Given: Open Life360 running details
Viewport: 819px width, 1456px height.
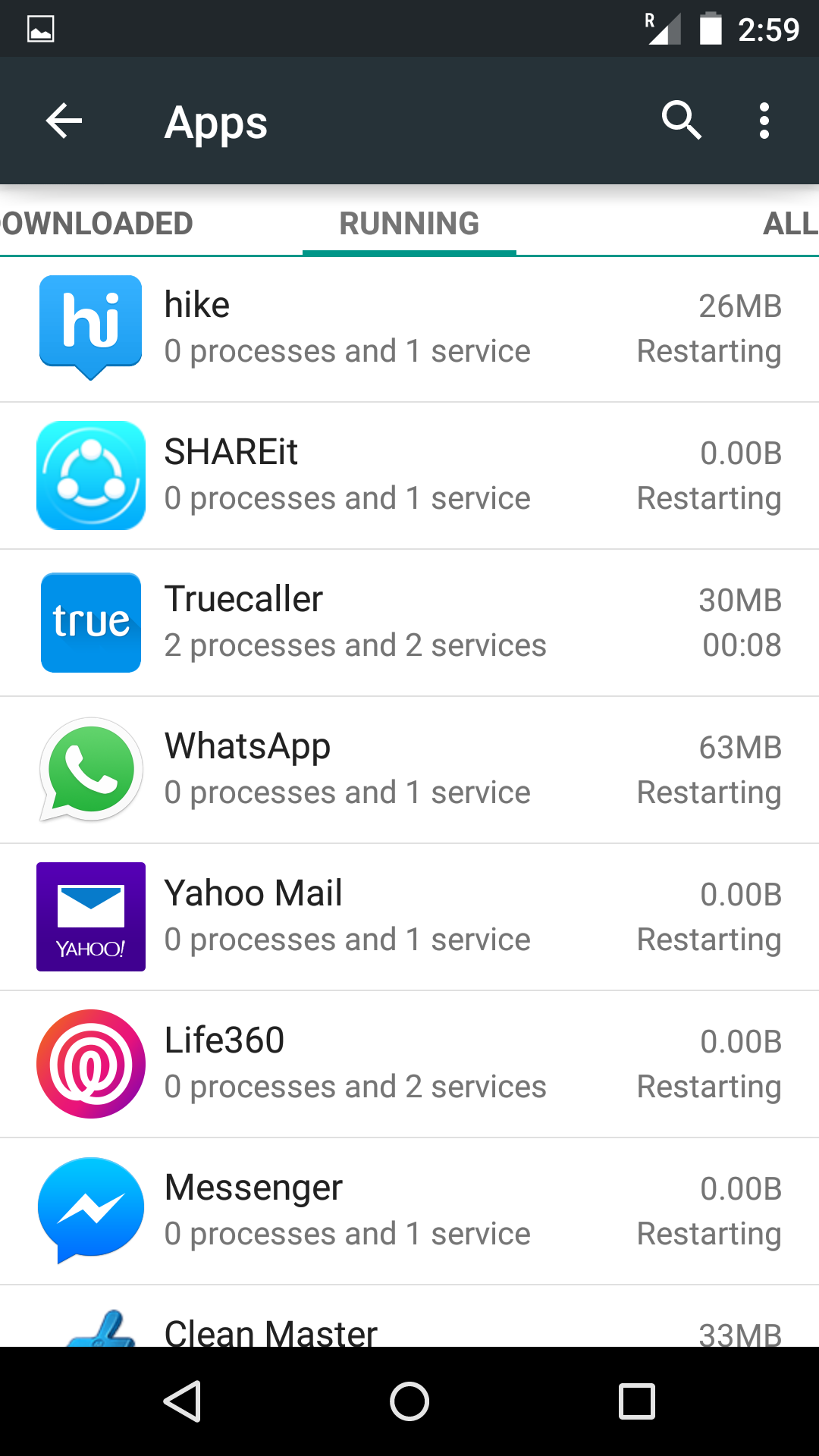Looking at the screenshot, I should 409,1064.
